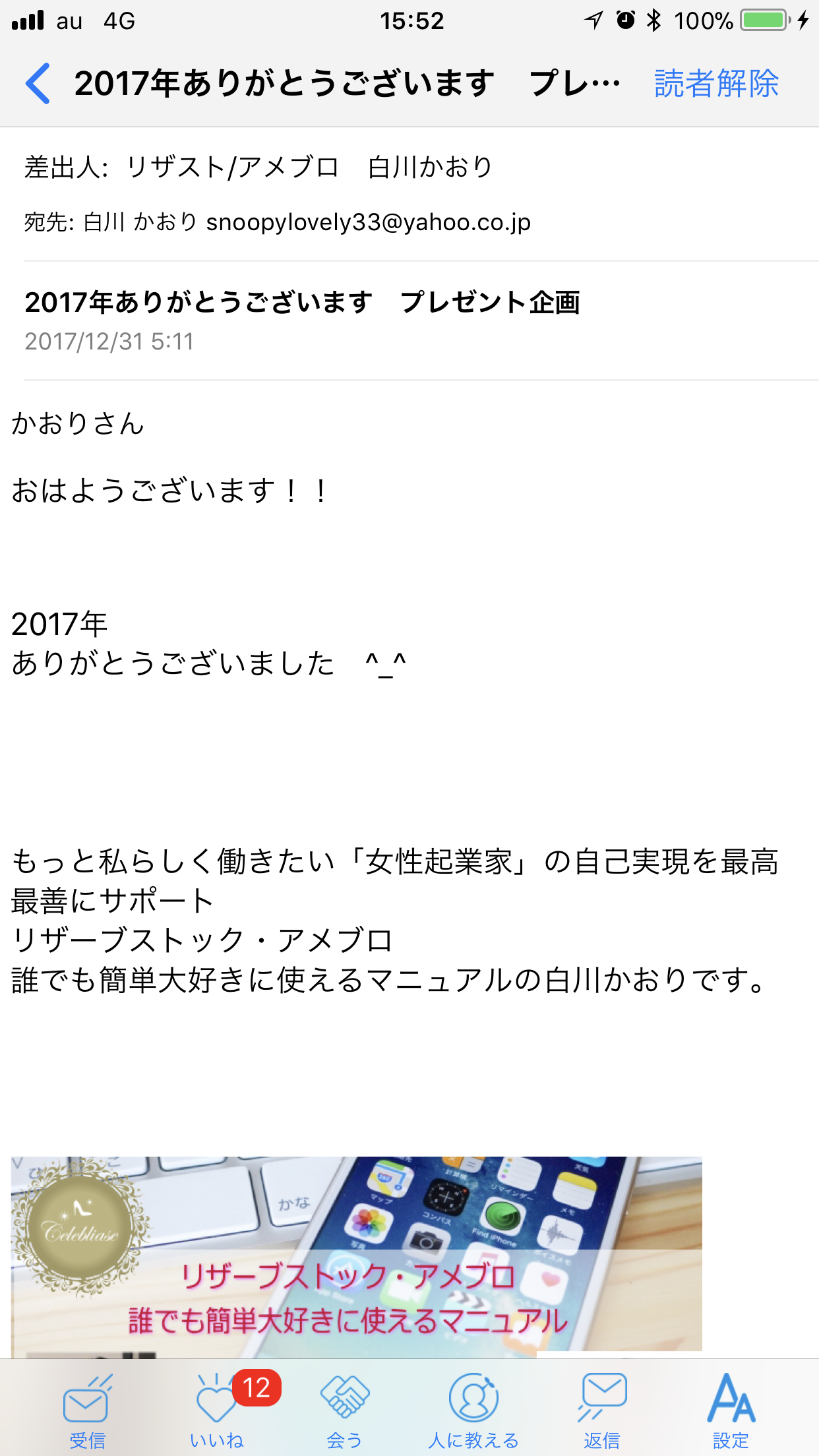
Task: Open the リザーブストック・アメブロ banner image
Action: 357,1257
